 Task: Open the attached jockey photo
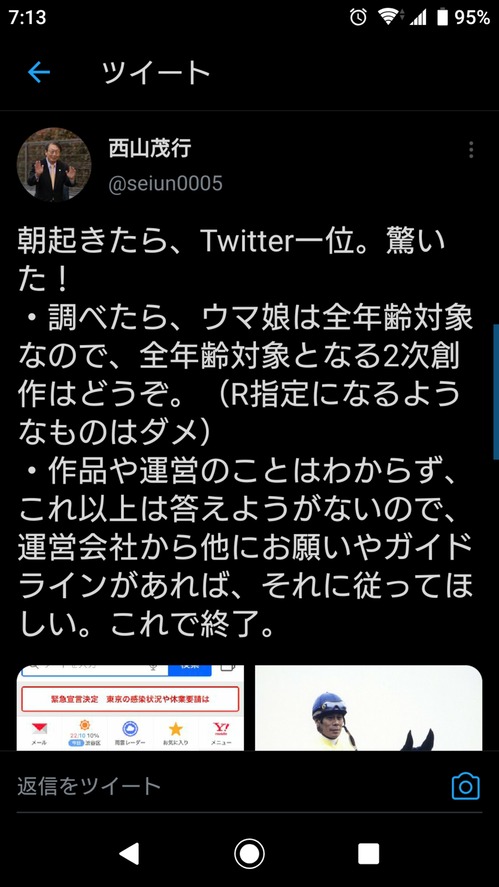pos(368,708)
